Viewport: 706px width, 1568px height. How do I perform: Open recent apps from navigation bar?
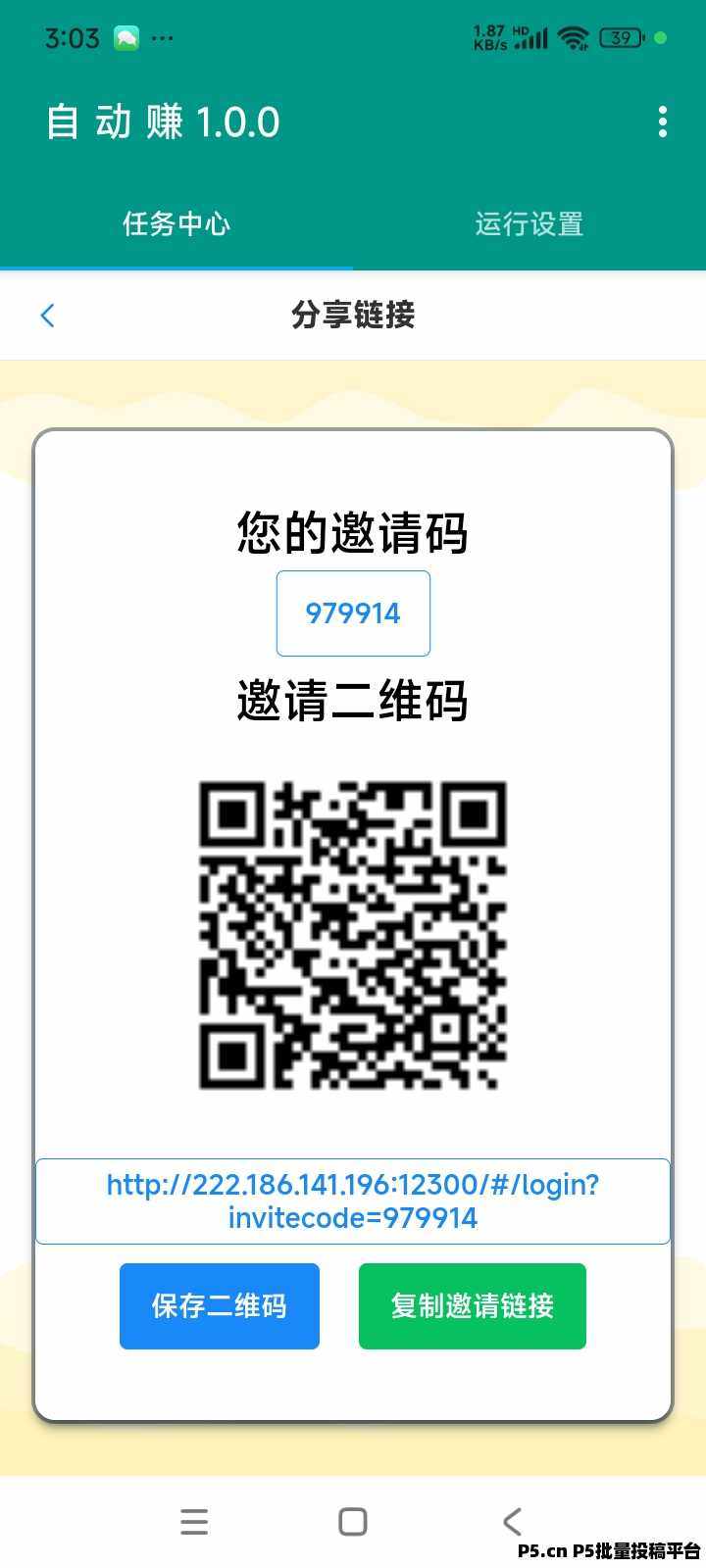[x=194, y=1522]
